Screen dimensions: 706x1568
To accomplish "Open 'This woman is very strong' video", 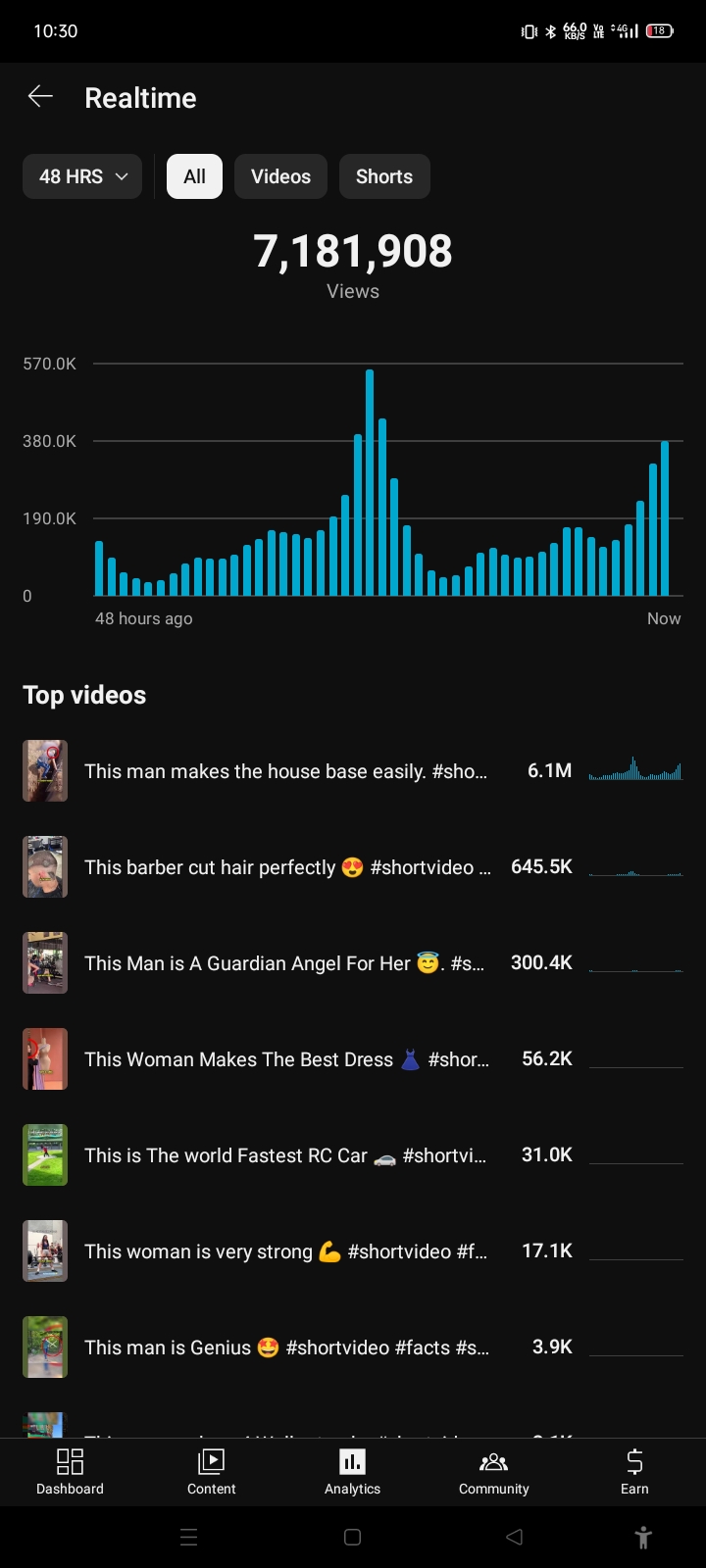I will [353, 1251].
